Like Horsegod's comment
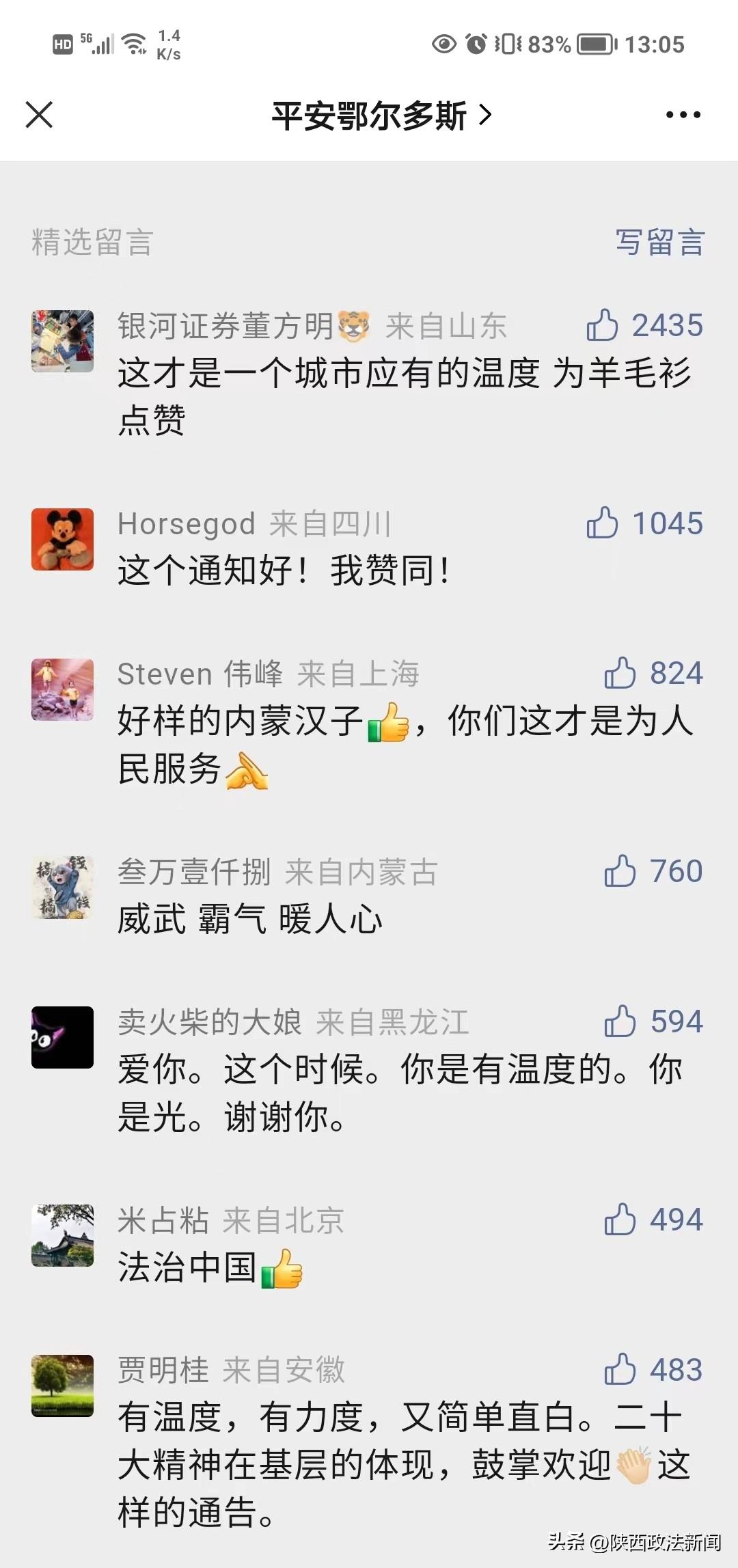Screen dimensions: 738x1568 pyautogui.click(x=603, y=523)
